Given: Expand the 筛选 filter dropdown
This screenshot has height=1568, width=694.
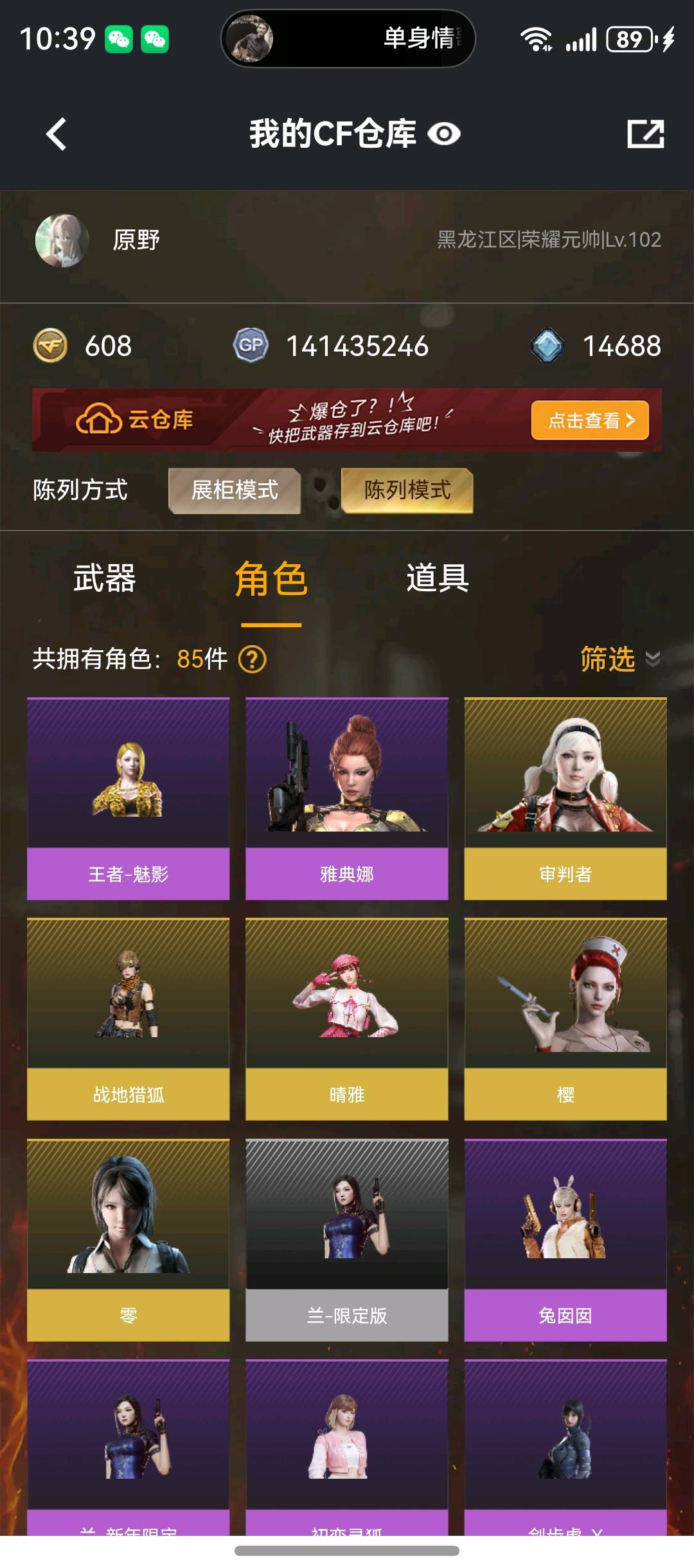Looking at the screenshot, I should tap(619, 659).
